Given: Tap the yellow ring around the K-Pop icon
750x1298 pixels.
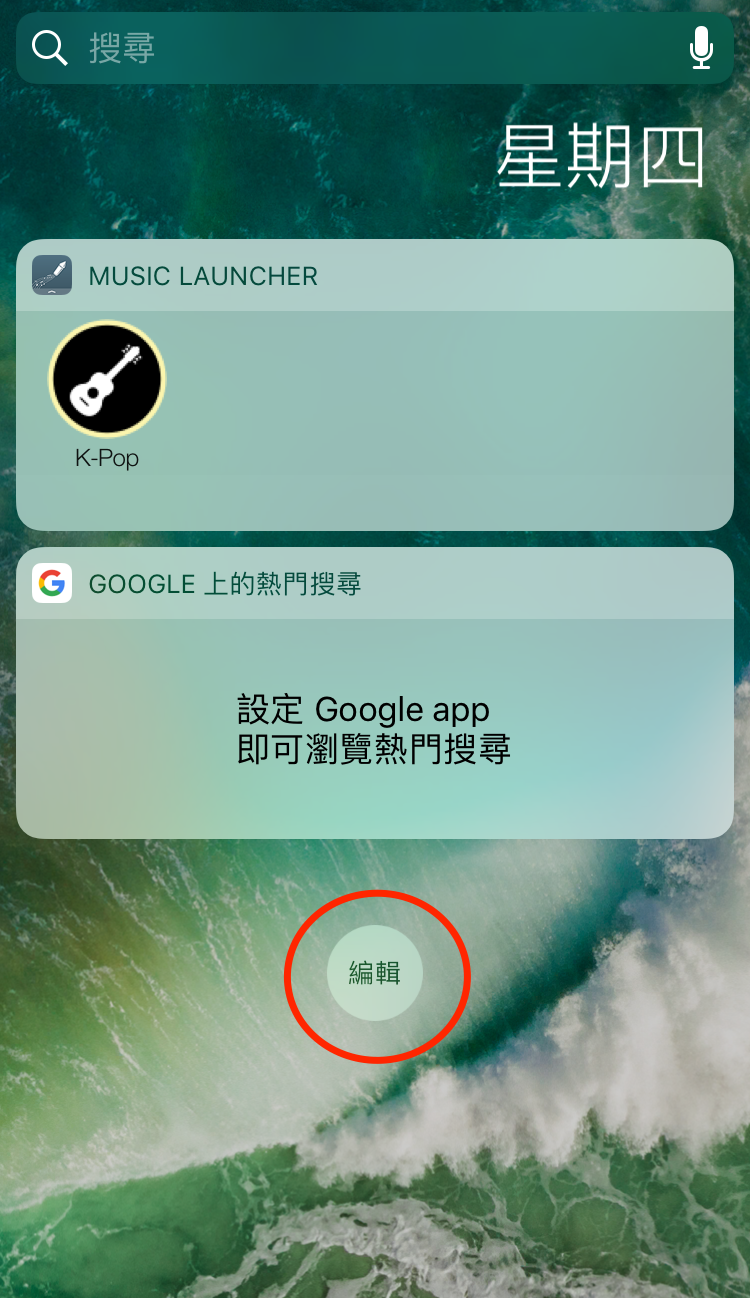Looking at the screenshot, I should [107, 322].
